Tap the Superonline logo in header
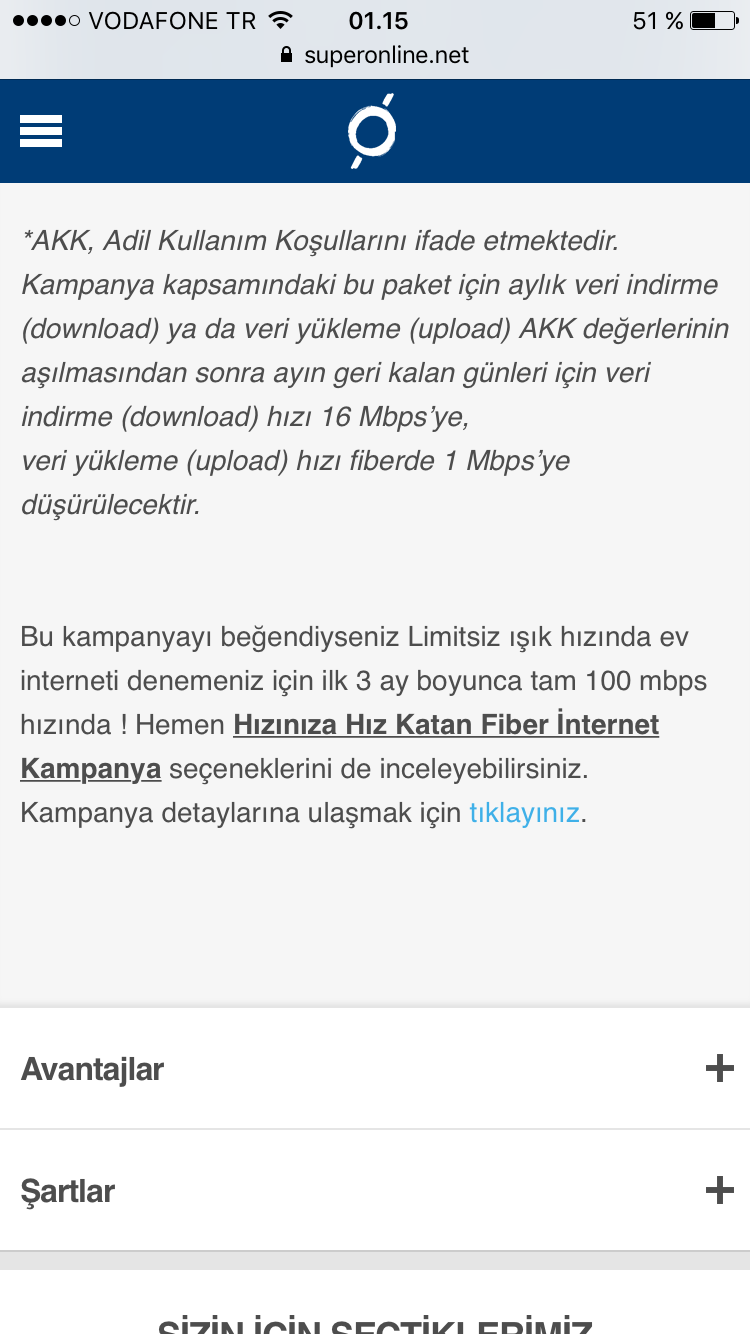 coord(372,132)
